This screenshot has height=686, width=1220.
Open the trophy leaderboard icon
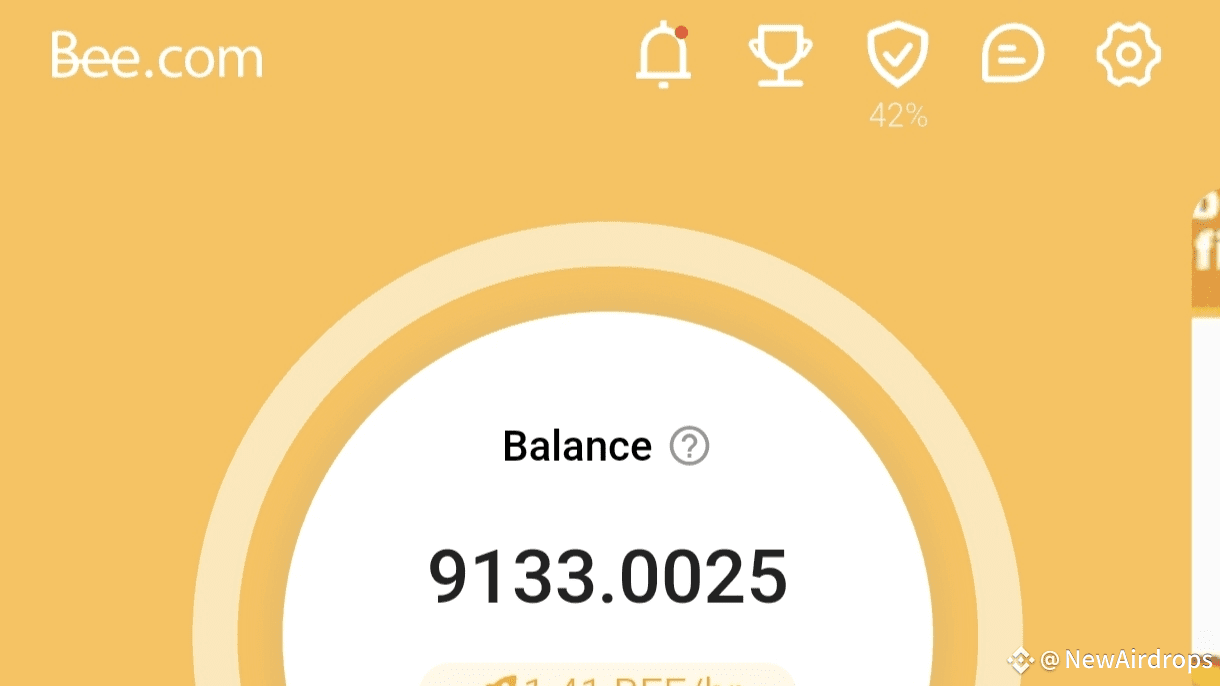[780, 55]
